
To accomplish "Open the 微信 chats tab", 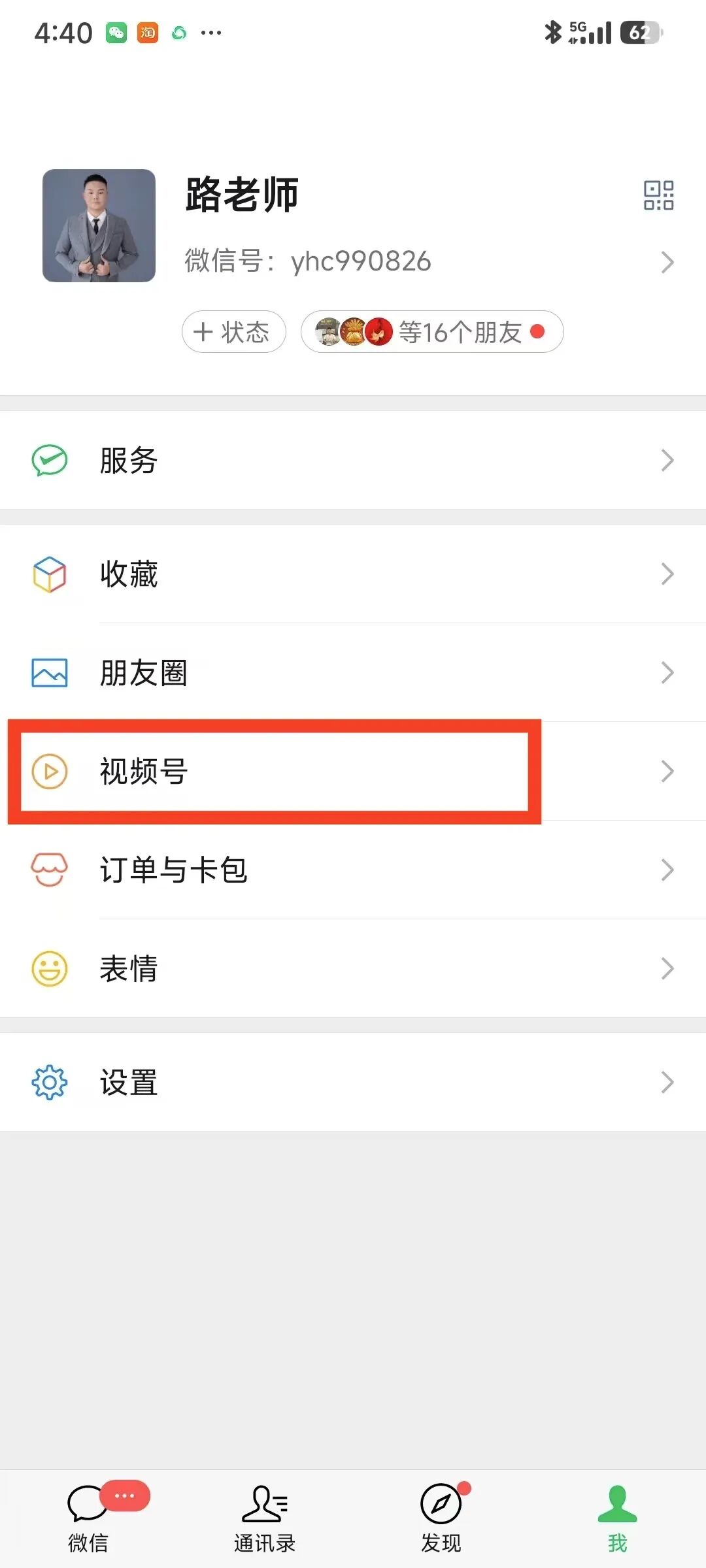I will click(x=88, y=1516).
